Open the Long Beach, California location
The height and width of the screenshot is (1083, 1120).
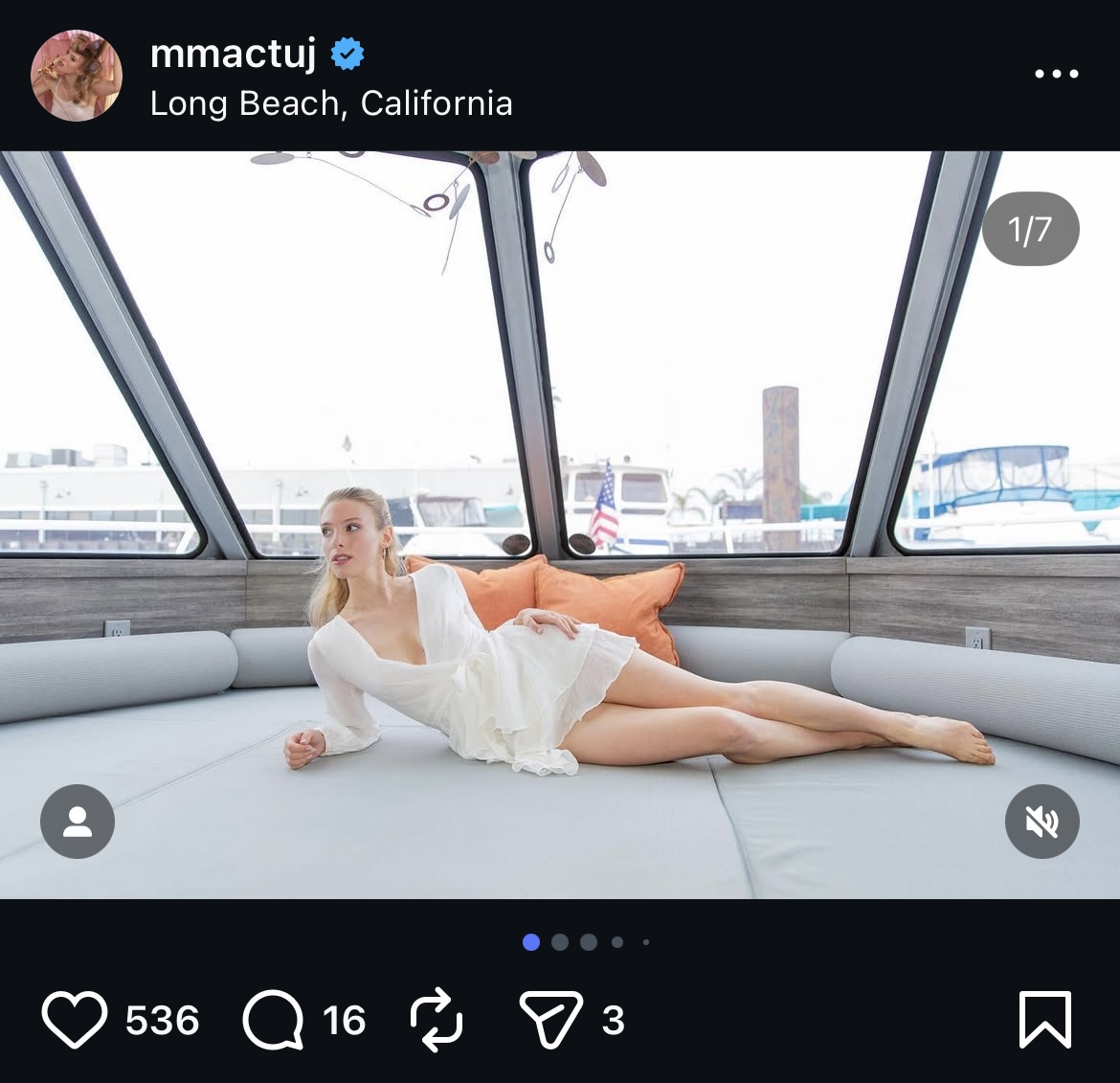331,103
